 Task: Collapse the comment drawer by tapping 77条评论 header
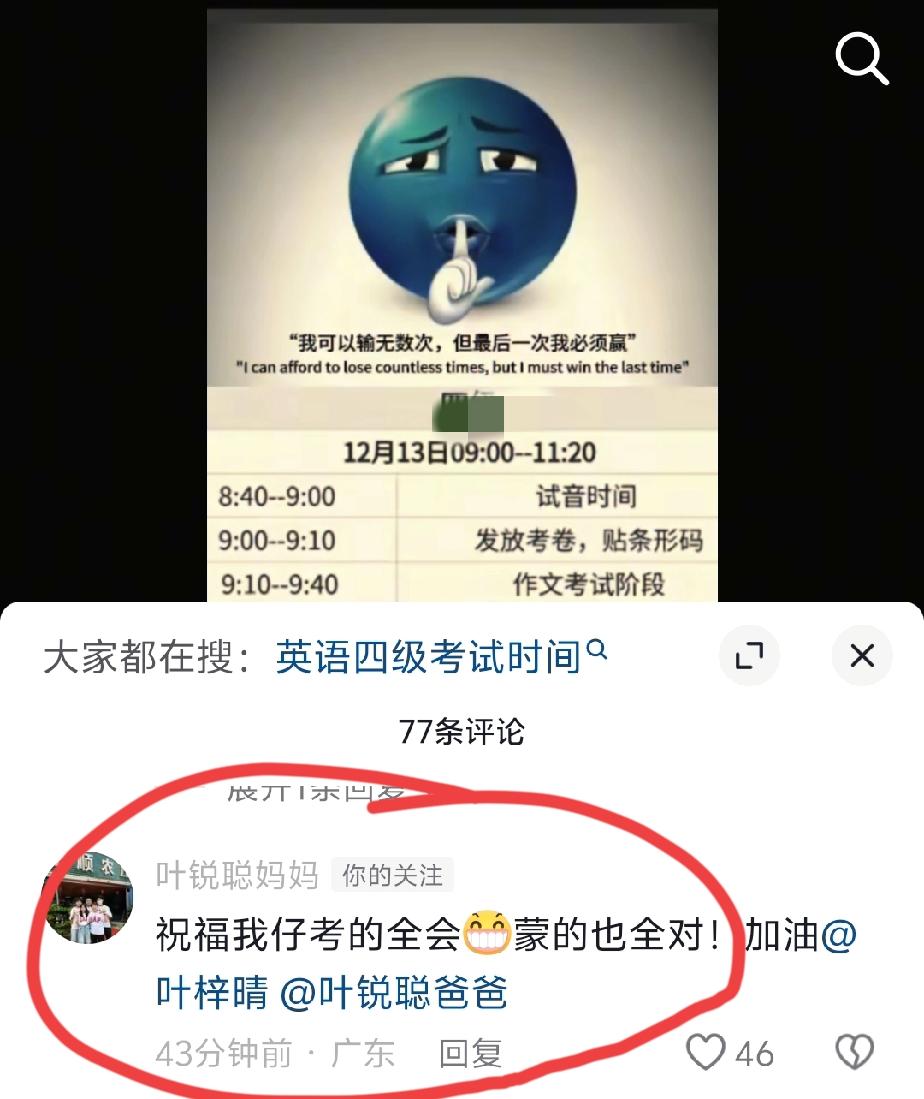pyautogui.click(x=461, y=731)
